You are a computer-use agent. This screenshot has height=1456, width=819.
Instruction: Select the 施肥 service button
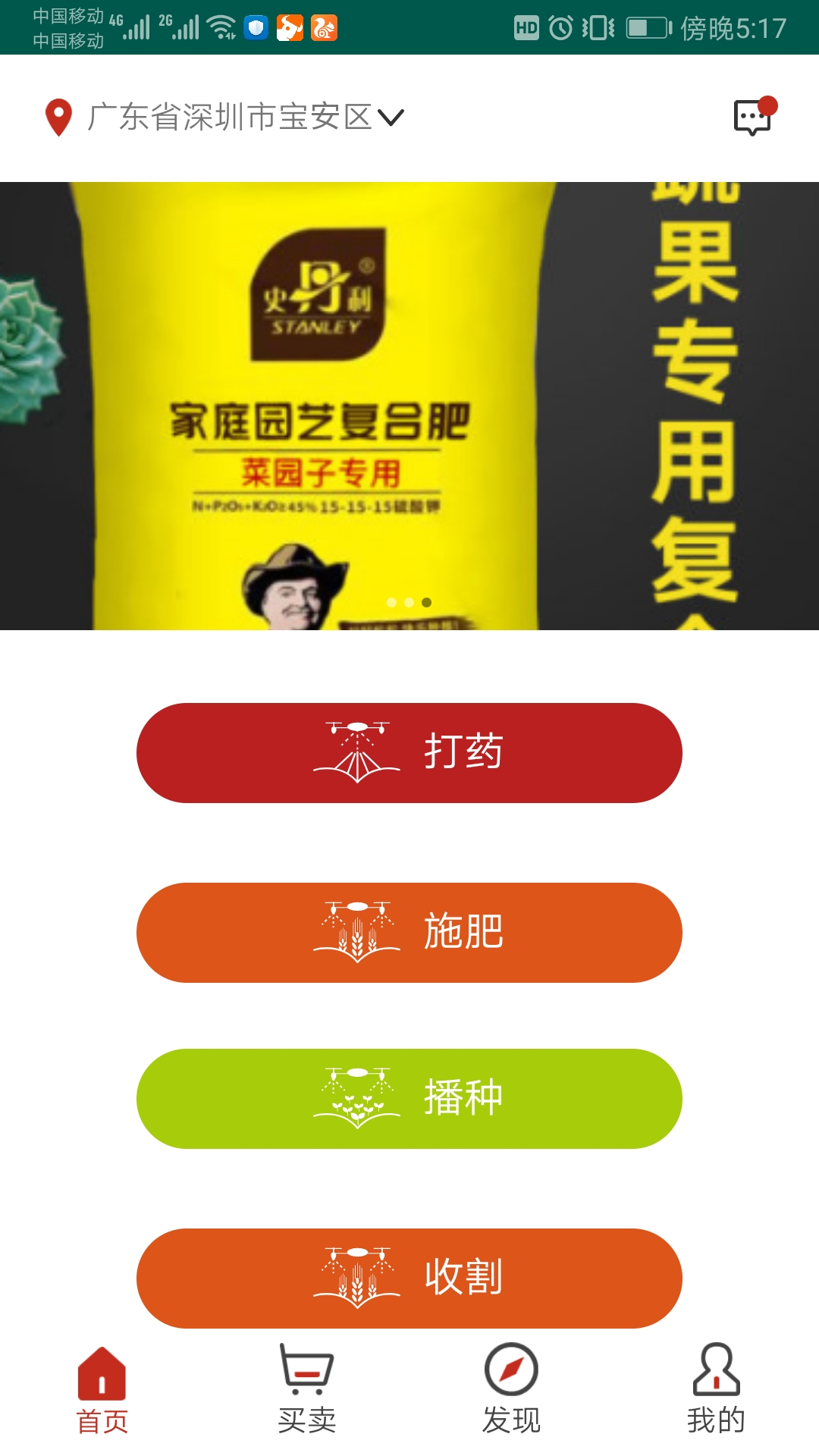[409, 932]
